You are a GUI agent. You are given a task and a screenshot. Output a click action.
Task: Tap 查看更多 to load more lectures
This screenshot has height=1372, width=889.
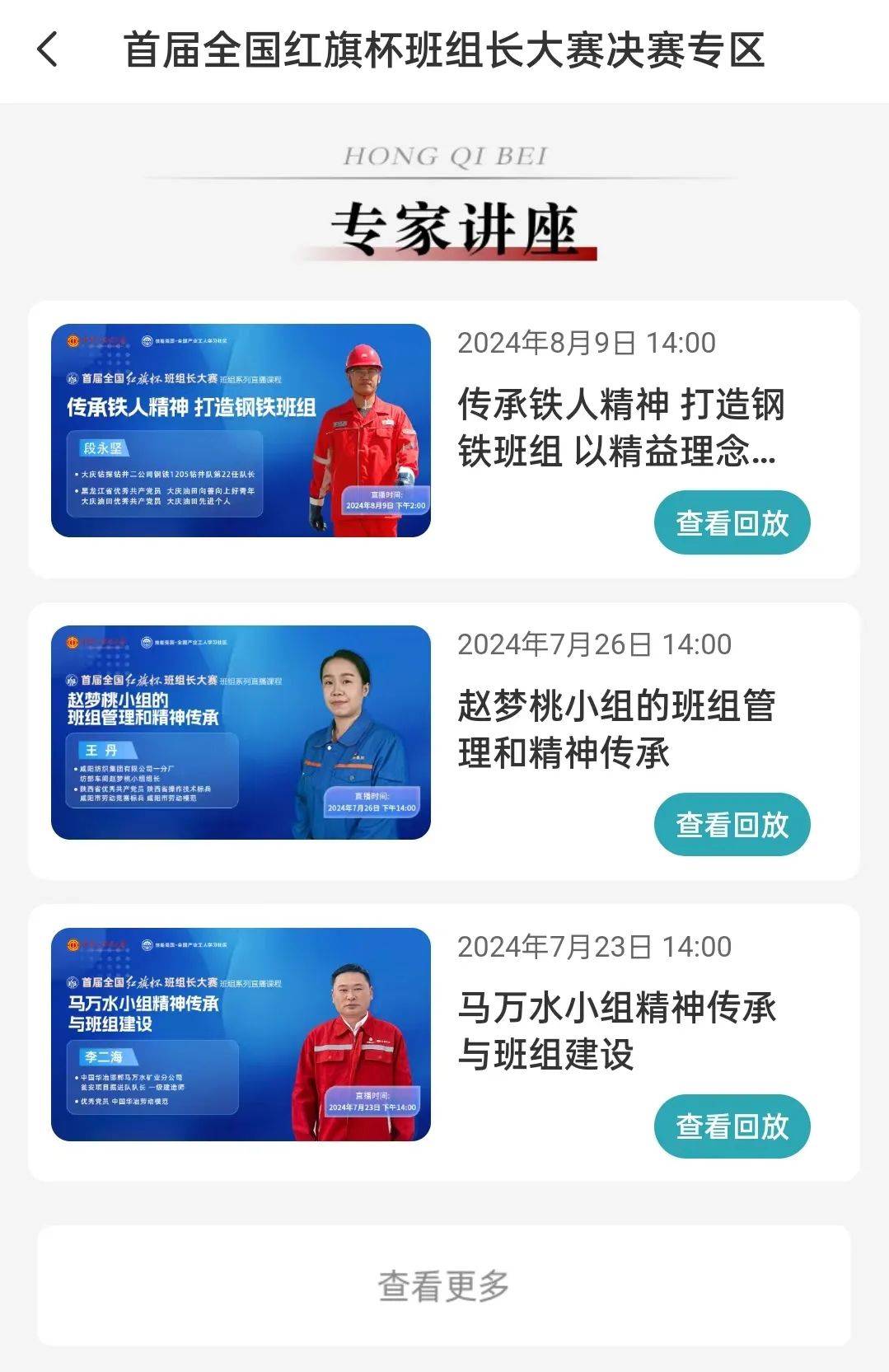click(x=444, y=1285)
